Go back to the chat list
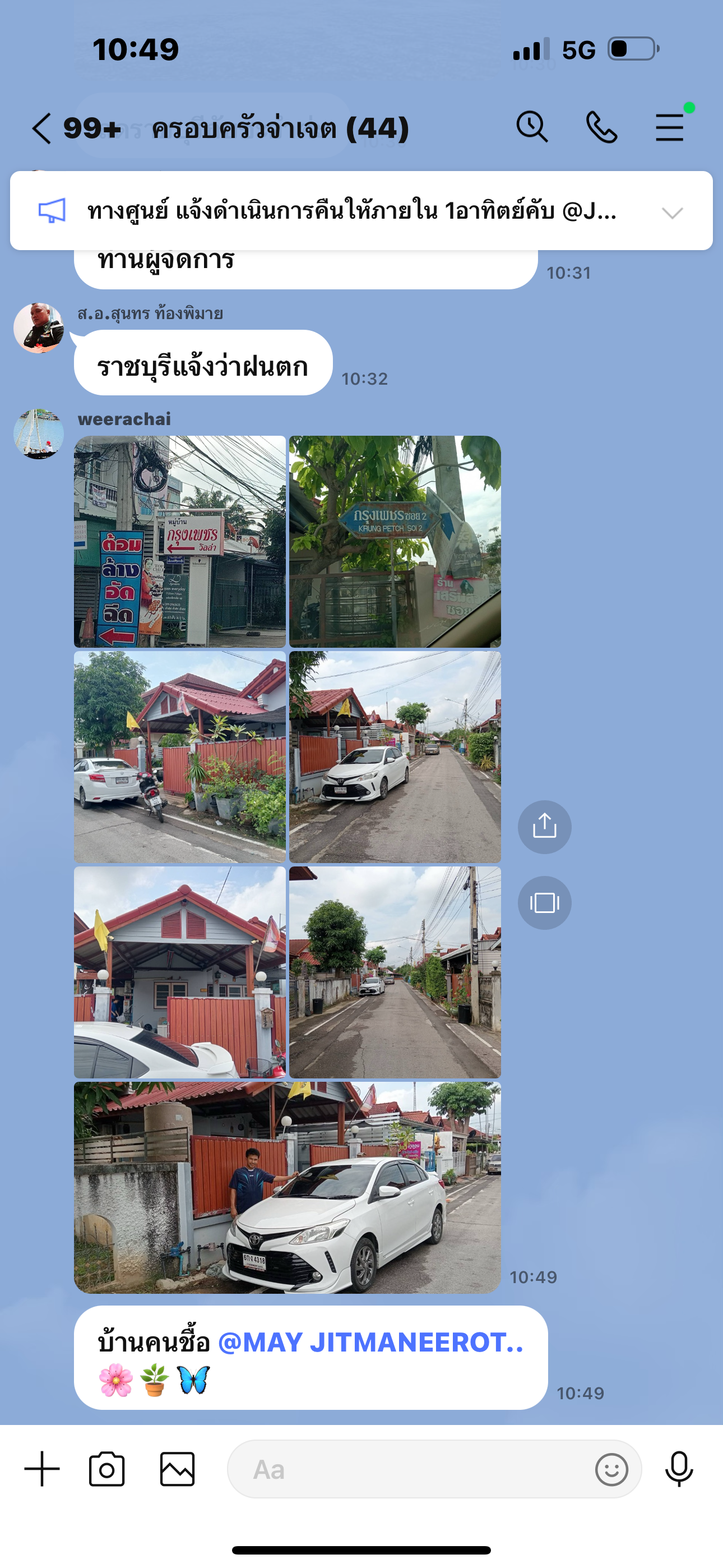Screen dimensions: 723x1568 41,128
